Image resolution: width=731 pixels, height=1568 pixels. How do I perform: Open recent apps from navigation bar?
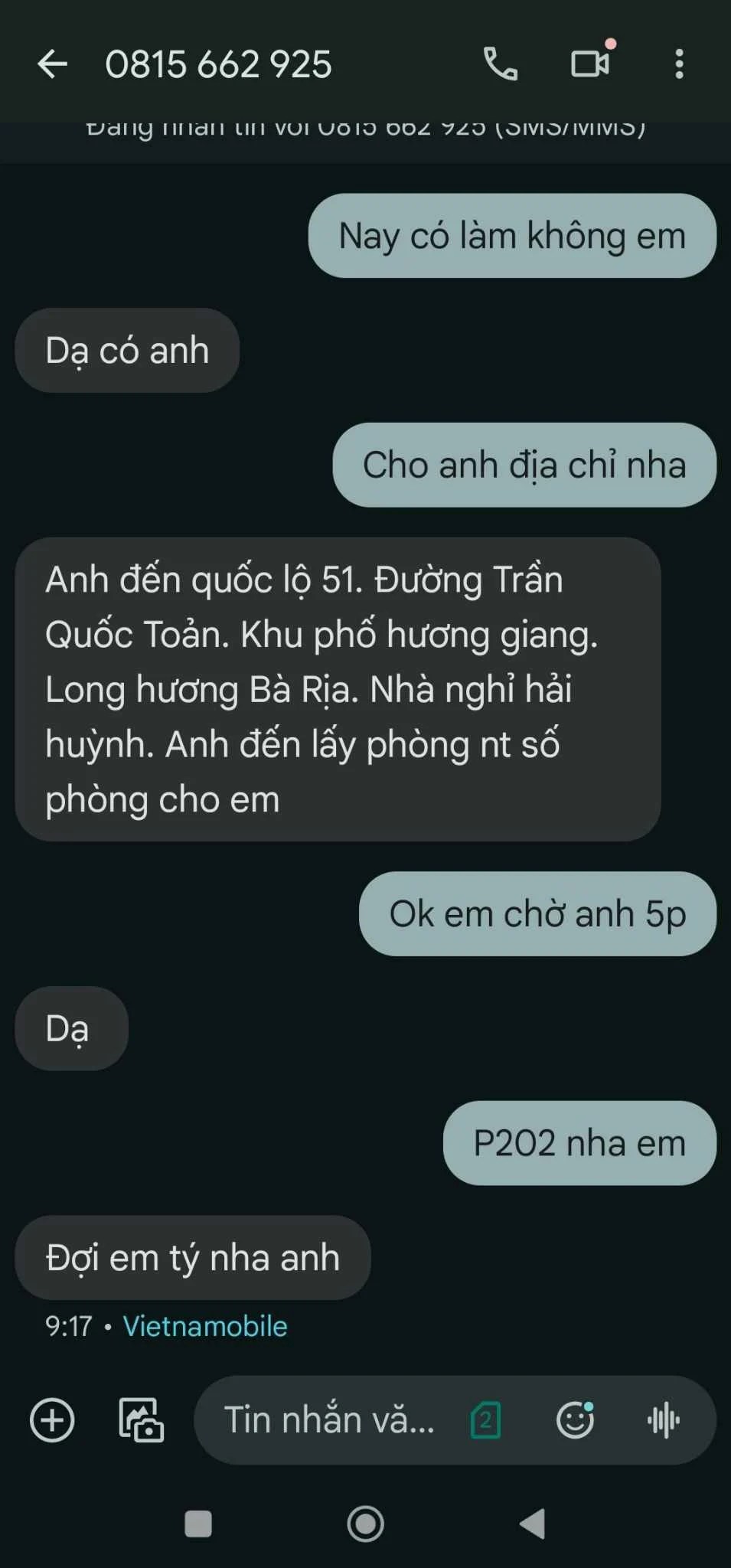pos(198,1524)
